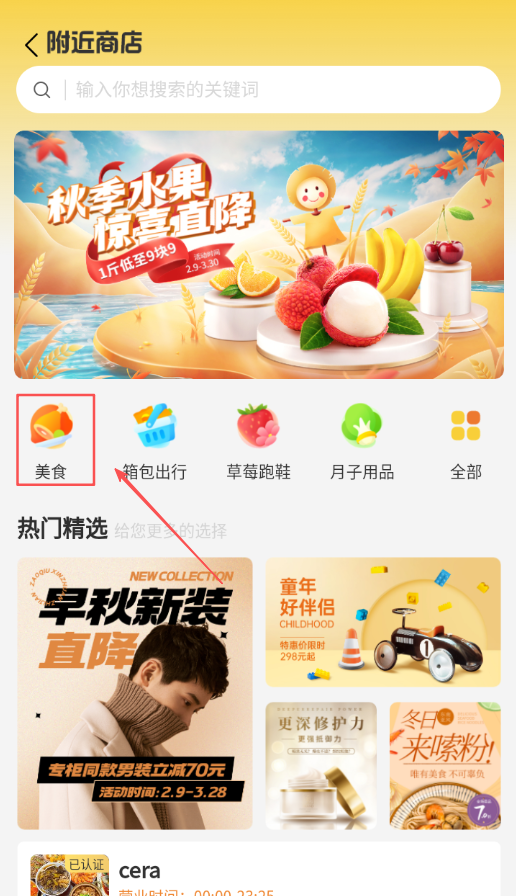The height and width of the screenshot is (896, 516).
Task: Choose the 月子用品 category
Action: pos(362,441)
